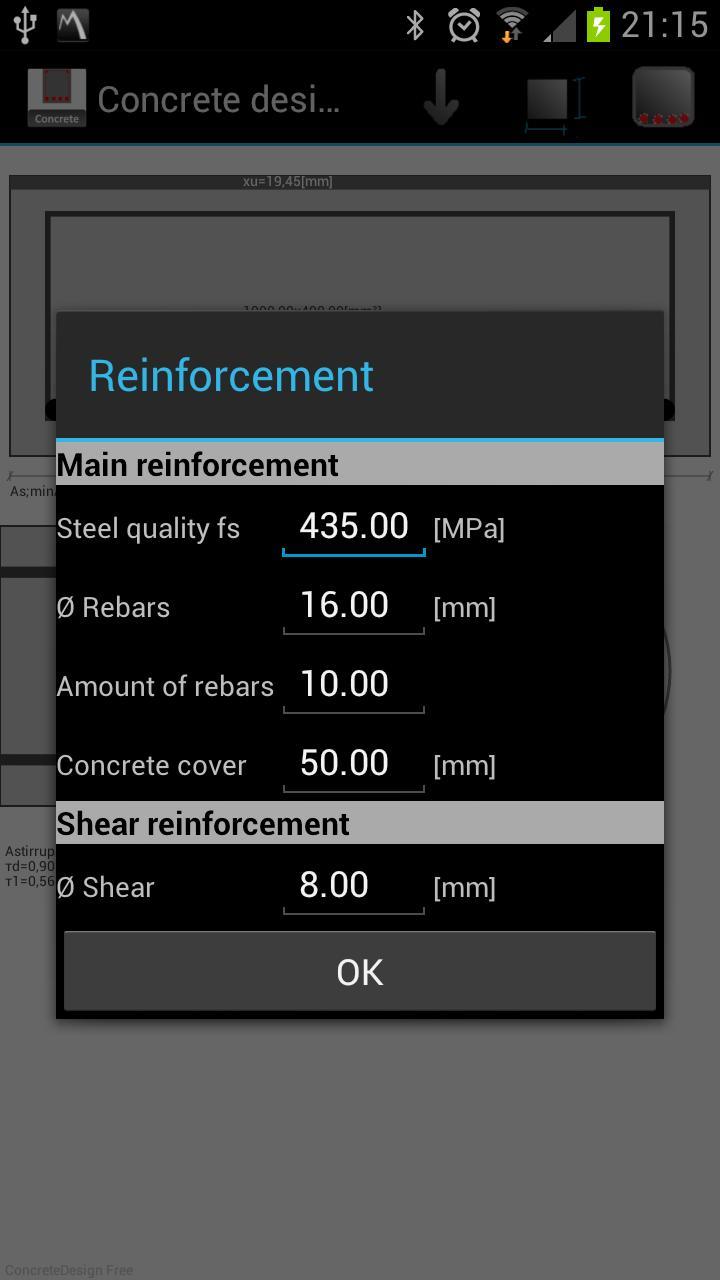The height and width of the screenshot is (1280, 720).
Task: Edit the Concrete cover value
Action: 353,764
